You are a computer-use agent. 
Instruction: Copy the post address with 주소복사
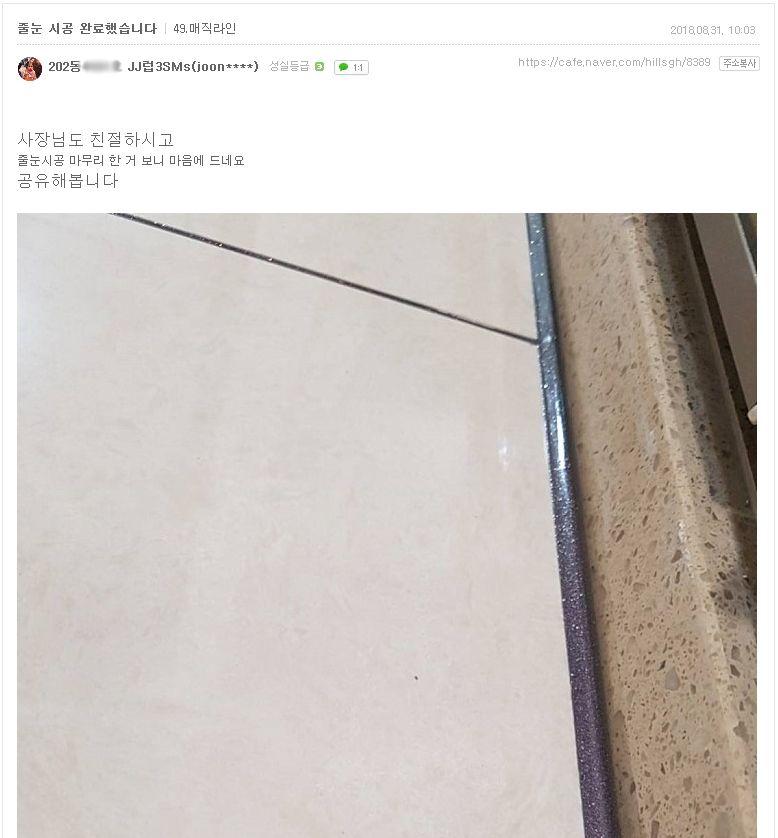(x=739, y=63)
